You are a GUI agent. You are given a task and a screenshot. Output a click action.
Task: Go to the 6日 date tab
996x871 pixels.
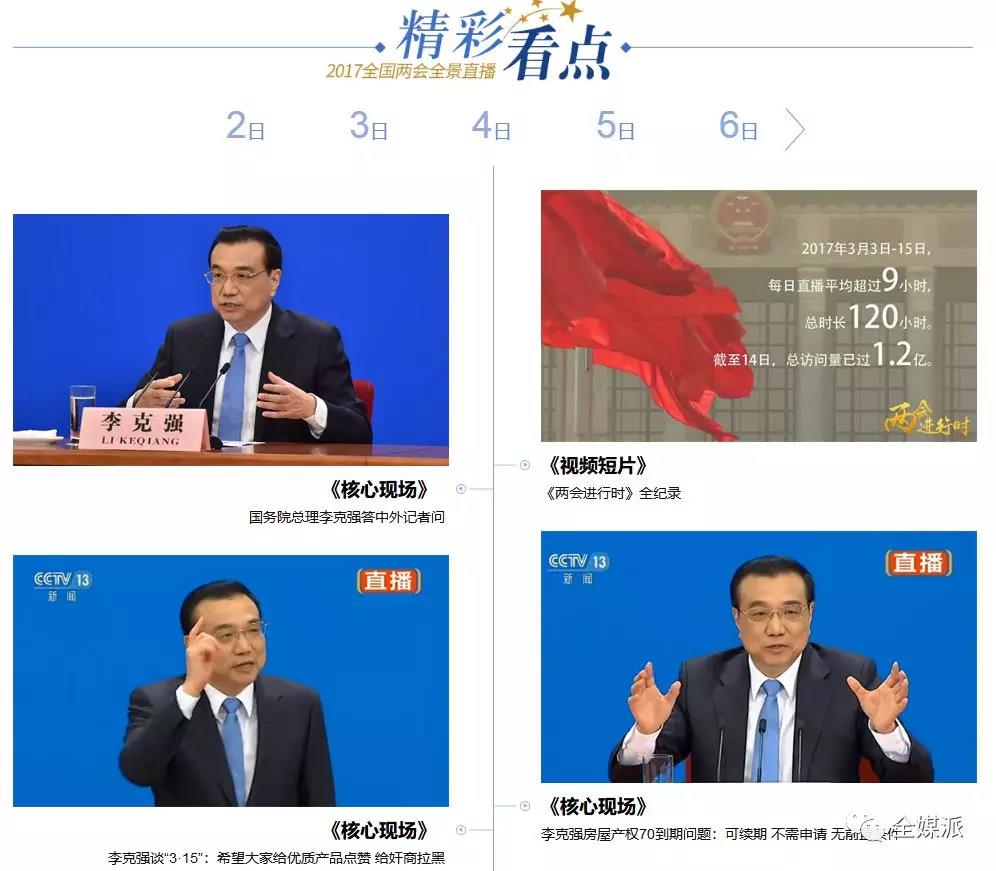pyautogui.click(x=738, y=127)
